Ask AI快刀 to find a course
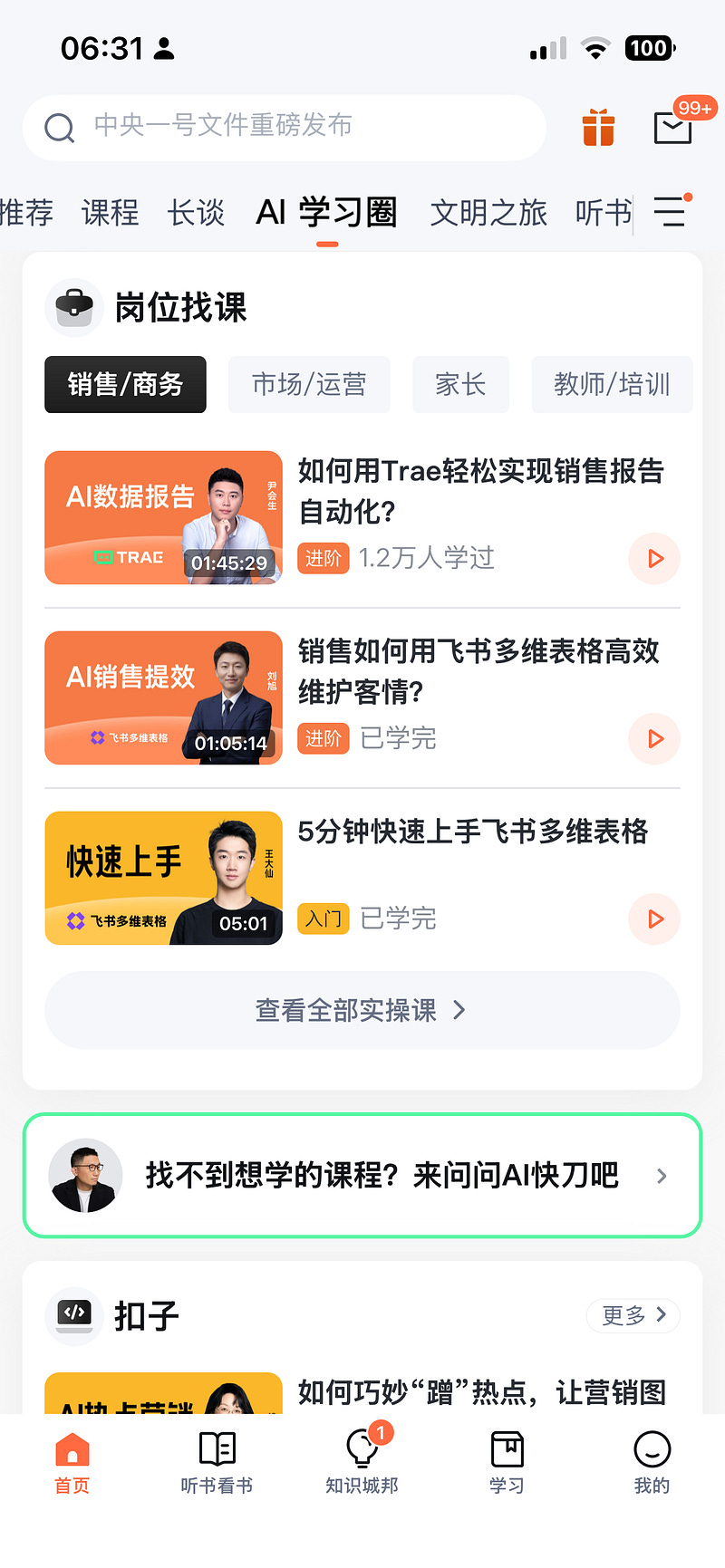Image resolution: width=725 pixels, height=1568 pixels. (362, 1176)
